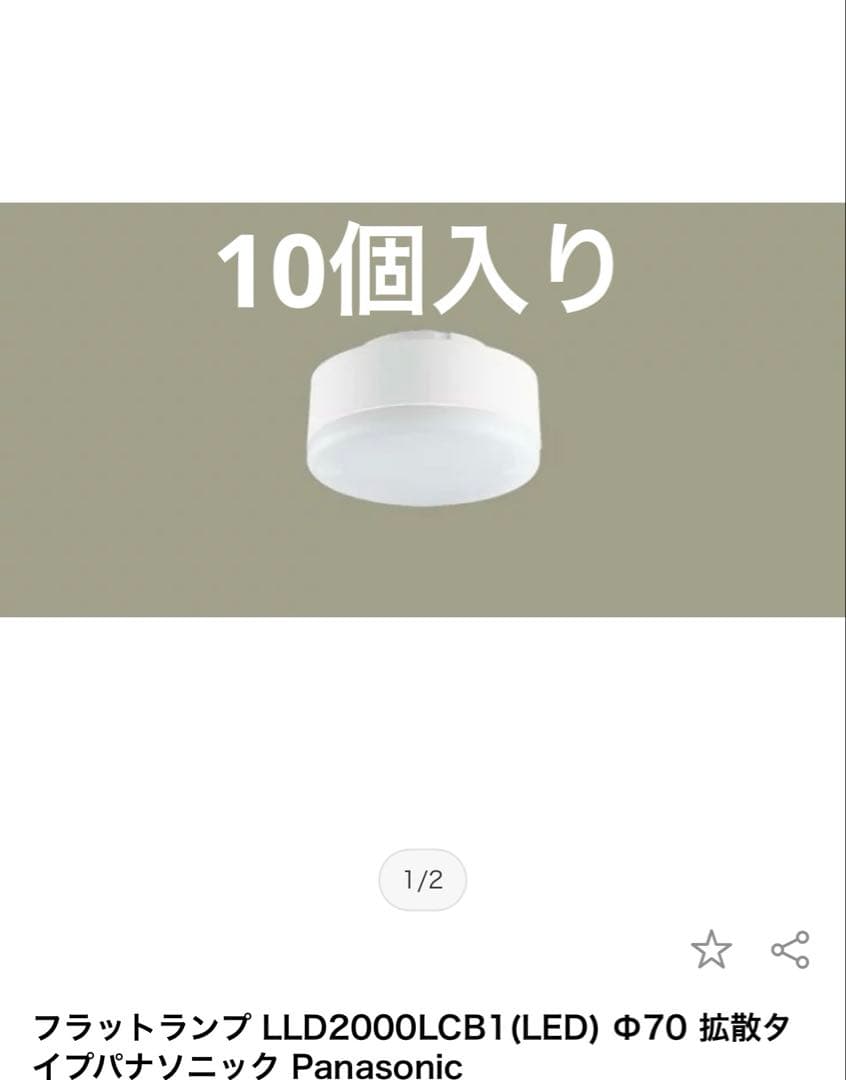Open the 10個入り product photo
846x1080 pixels.
click(x=423, y=410)
